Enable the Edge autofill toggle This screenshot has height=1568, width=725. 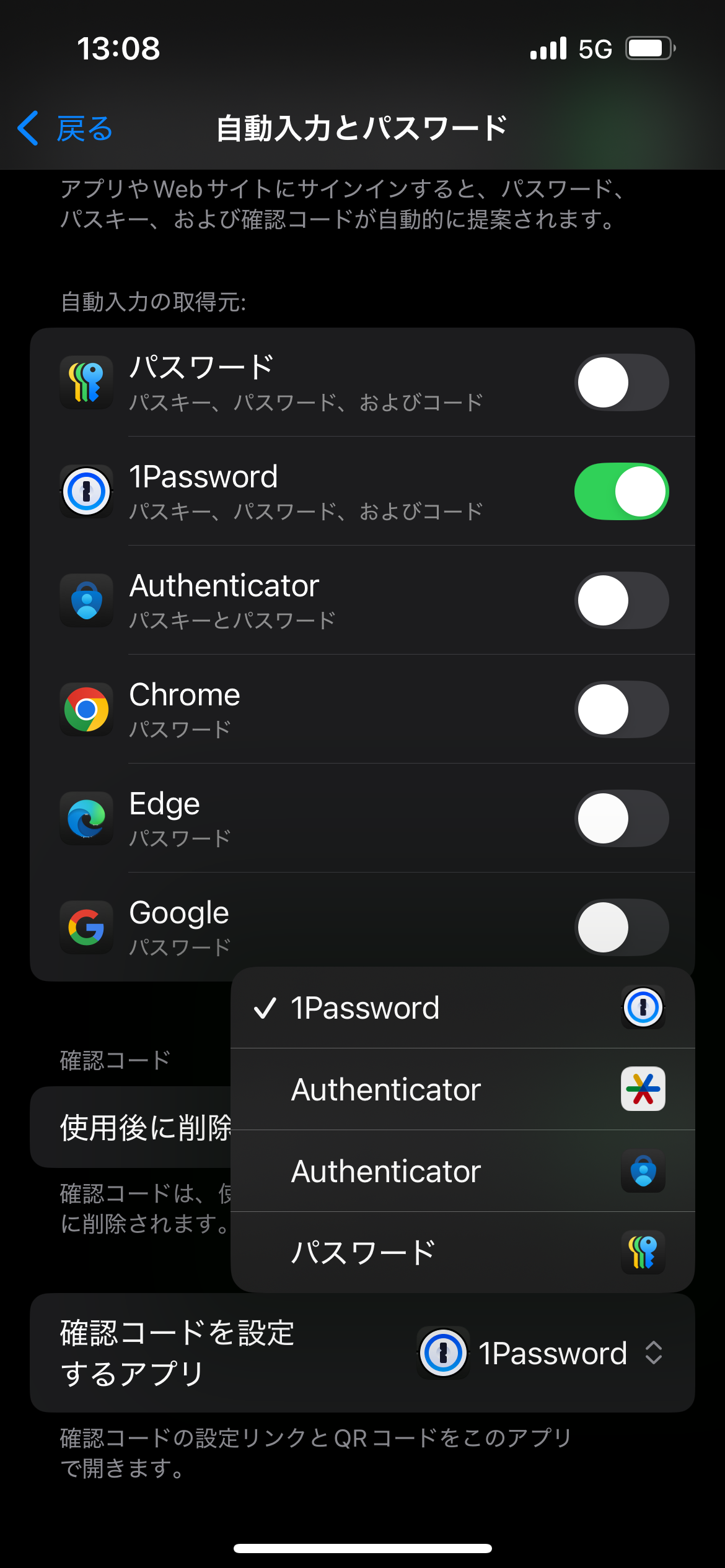point(621,818)
